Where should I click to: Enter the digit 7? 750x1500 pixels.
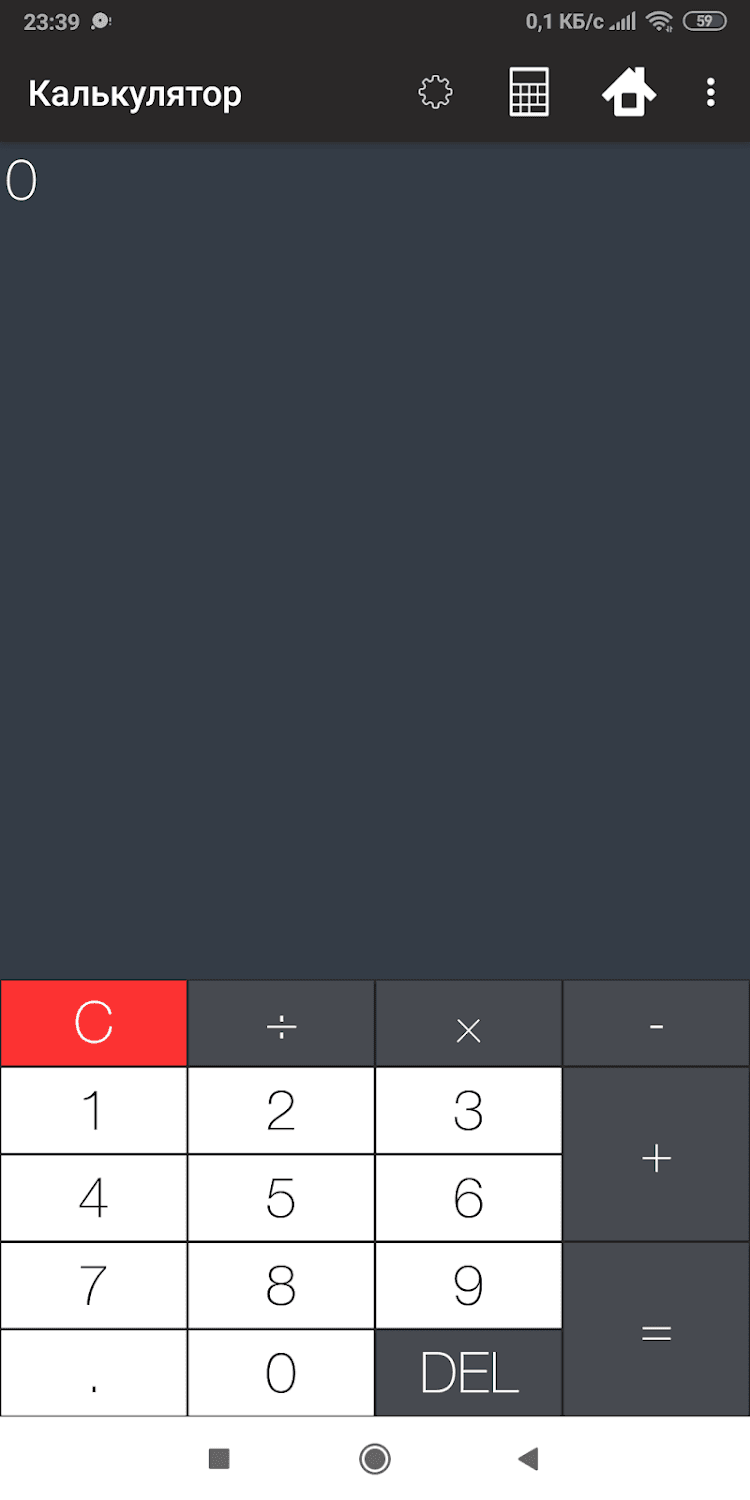tap(94, 1286)
